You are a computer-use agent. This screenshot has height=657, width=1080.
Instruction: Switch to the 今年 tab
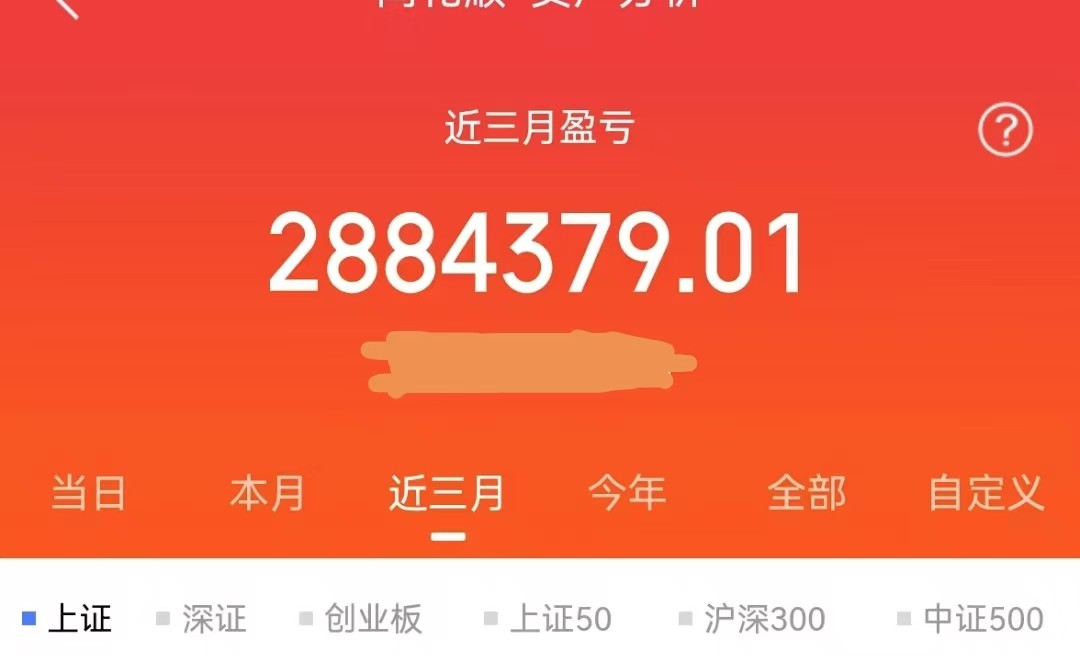pos(627,493)
